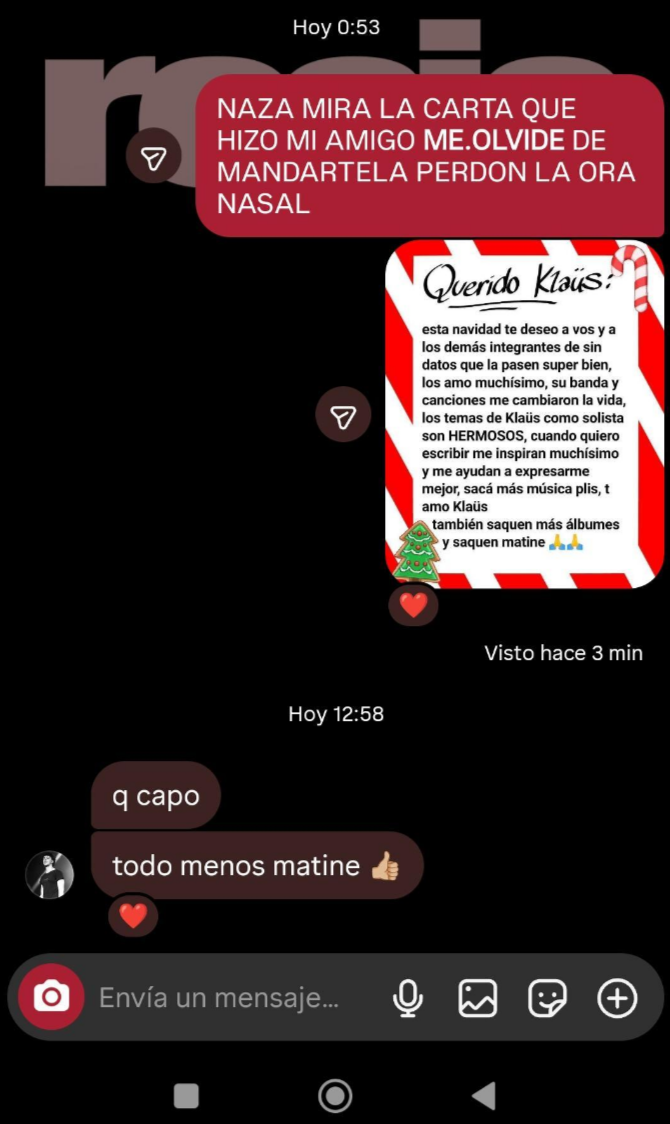Go to the home screen
Screen dimensions: 670x1124
point(335,1096)
